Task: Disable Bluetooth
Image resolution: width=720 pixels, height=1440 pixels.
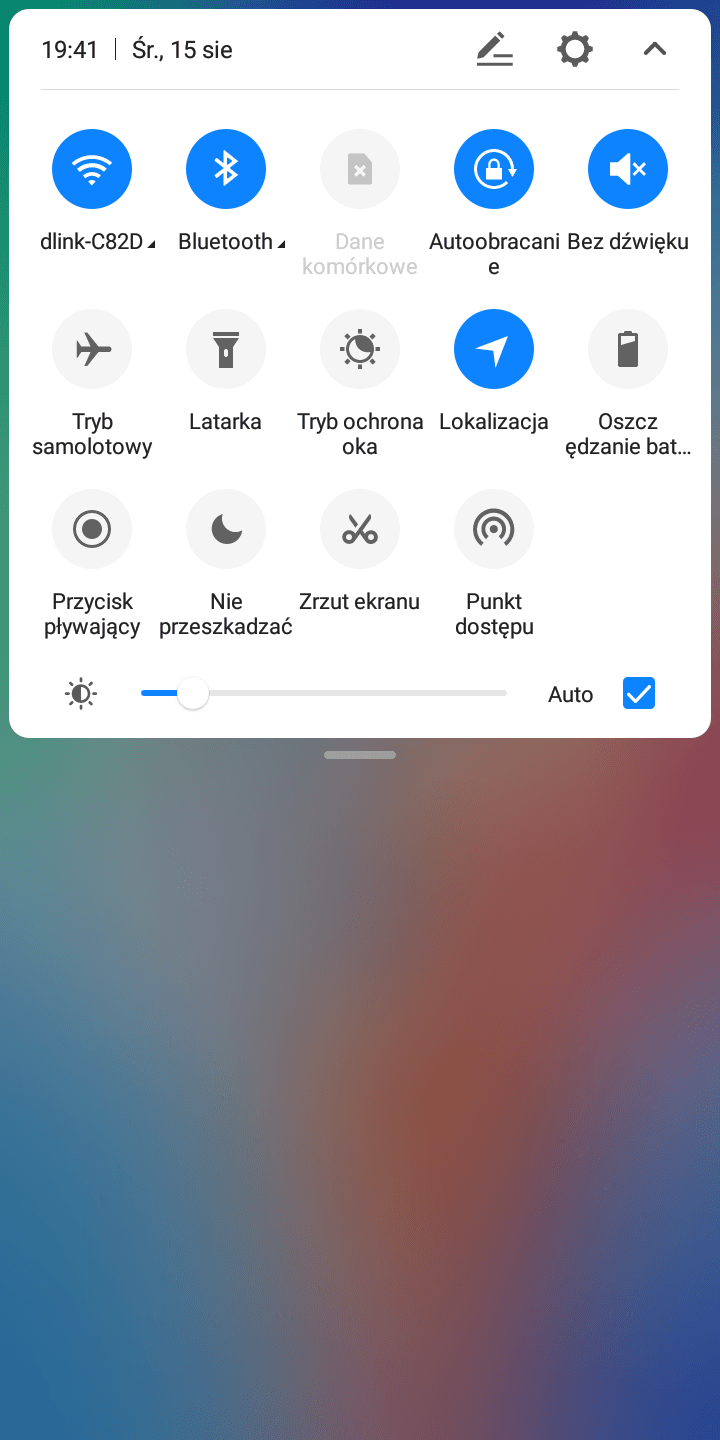Action: click(x=226, y=170)
